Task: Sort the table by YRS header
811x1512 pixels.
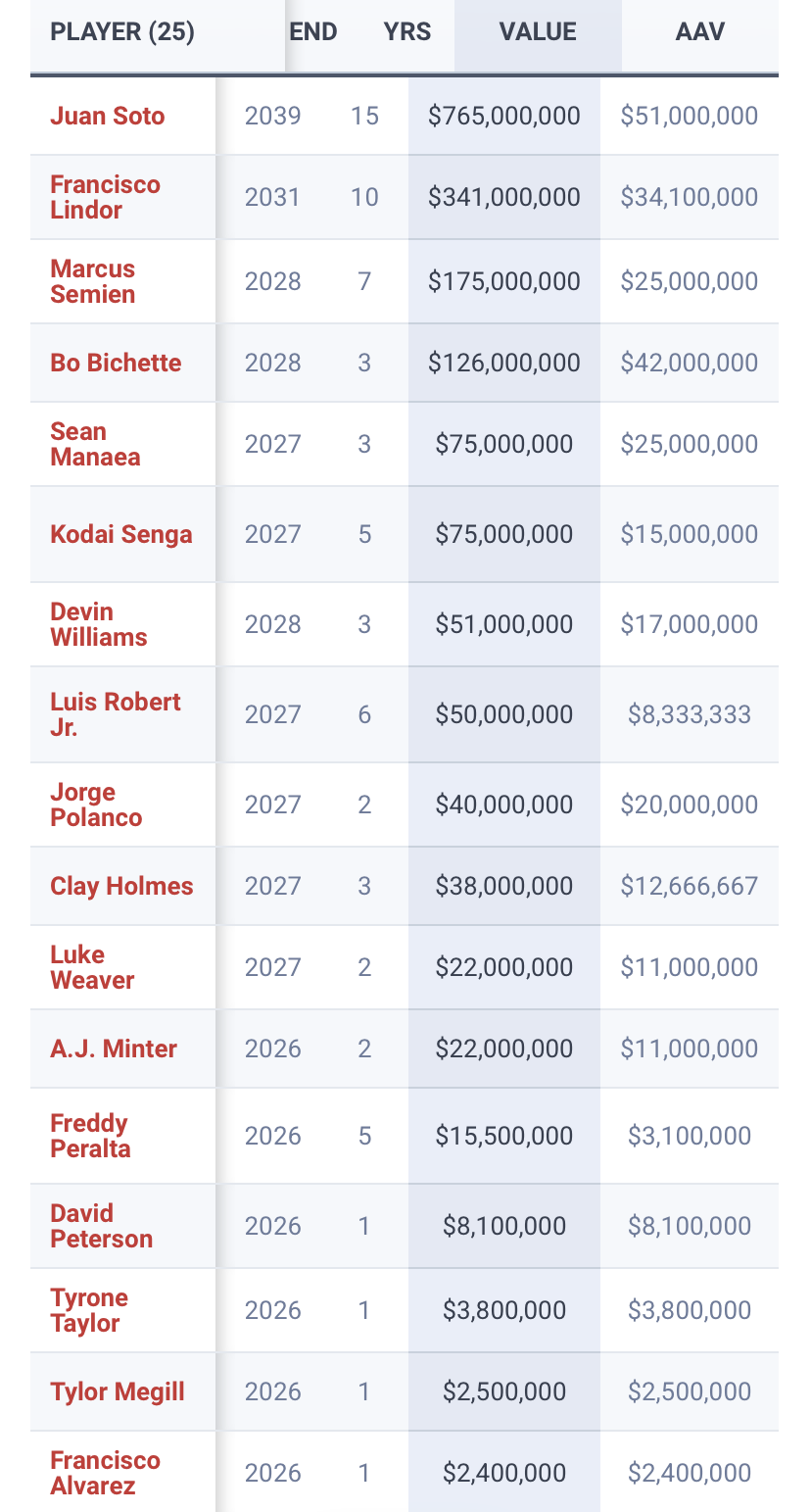Action: click(x=406, y=31)
